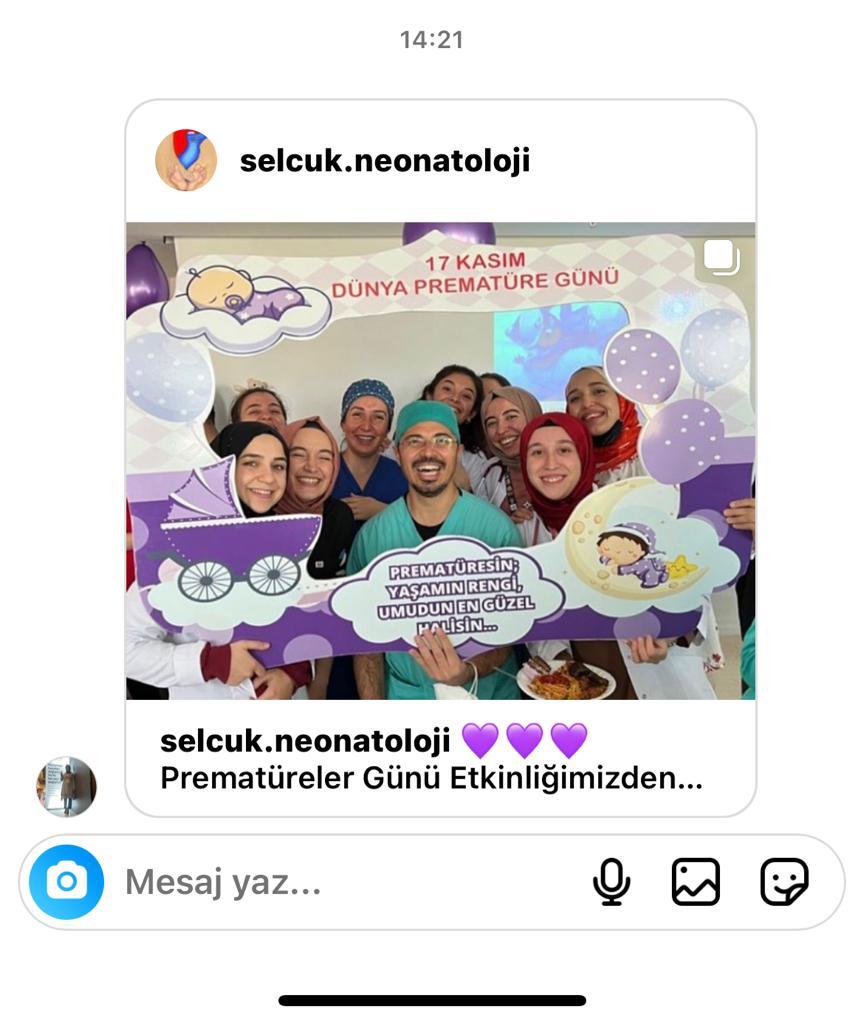Open the sticker picker
Image resolution: width=864 pixels, height=1024 pixels.
click(784, 882)
